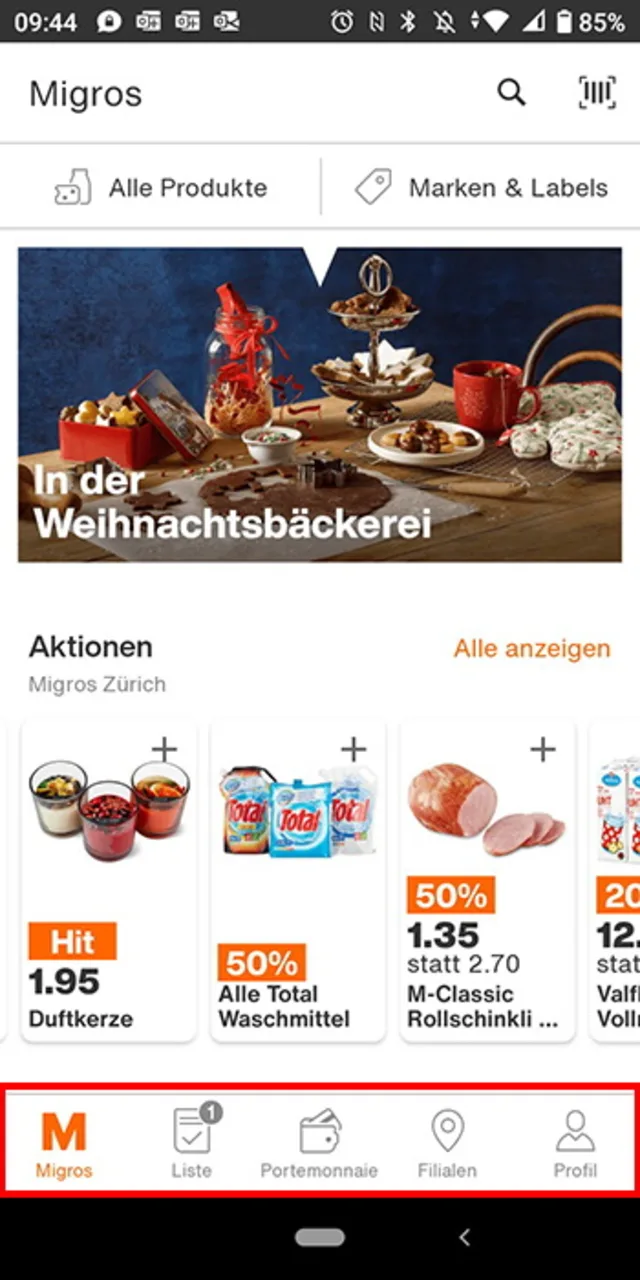Switch to the Liste tab
Screen dimensions: 640x1280
[192, 1143]
